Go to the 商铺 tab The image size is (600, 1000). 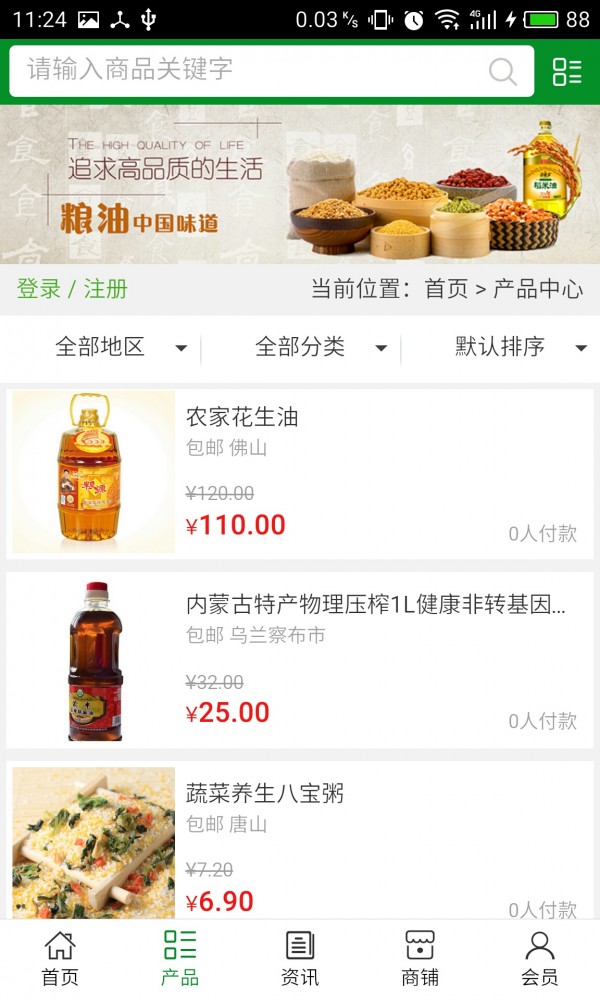(420, 958)
